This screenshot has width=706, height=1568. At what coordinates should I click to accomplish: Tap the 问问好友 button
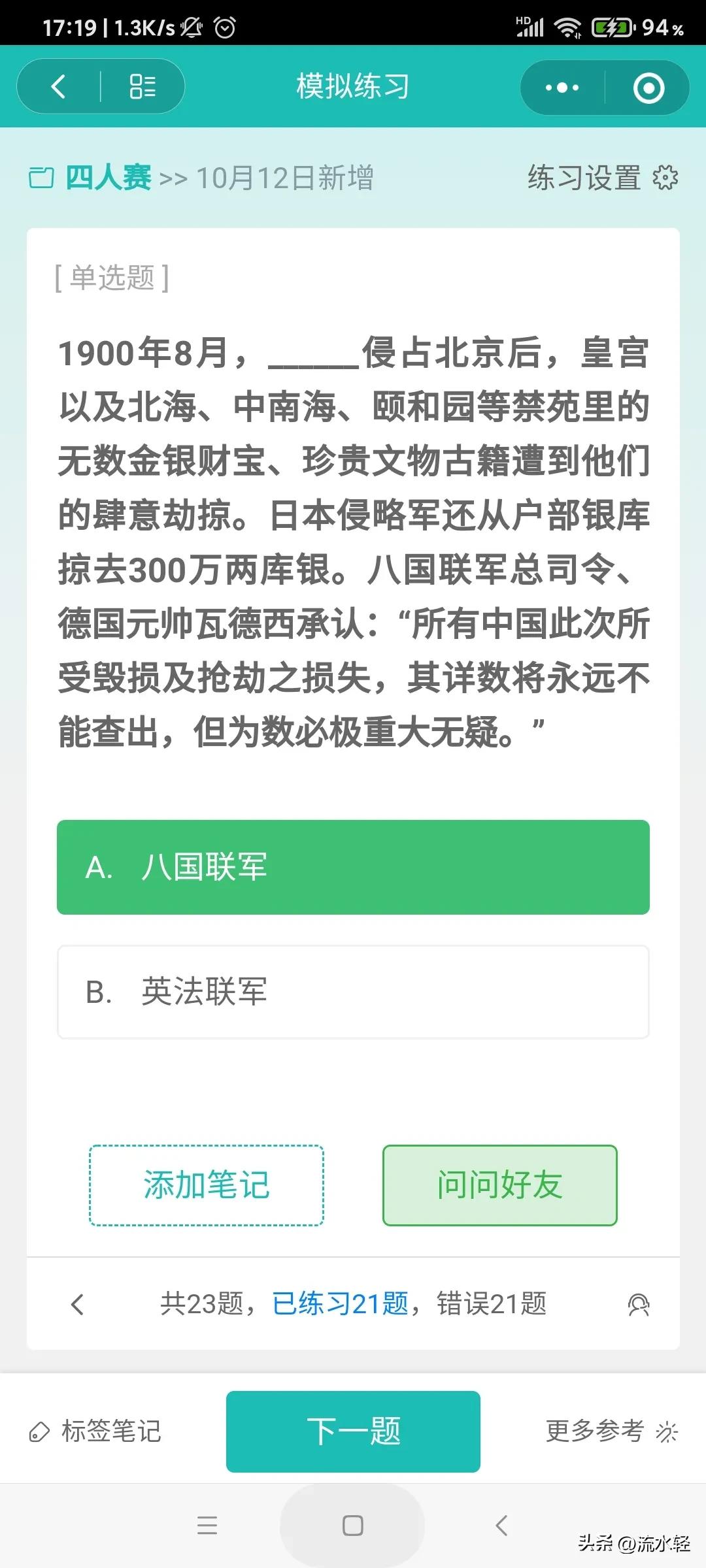[499, 1187]
